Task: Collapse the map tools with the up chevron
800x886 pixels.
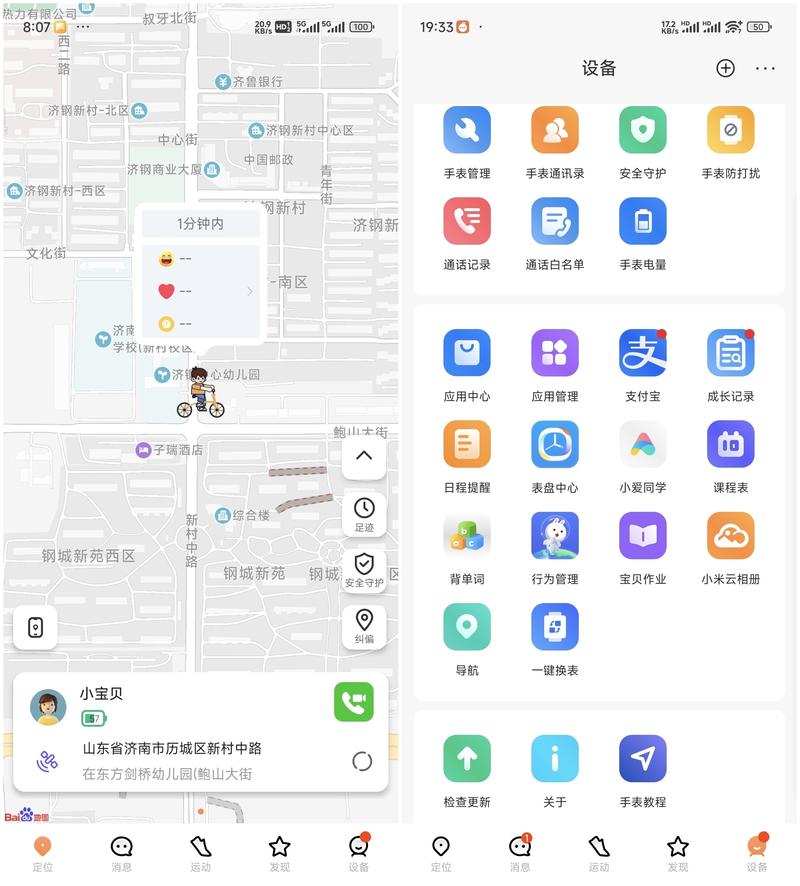Action: coord(364,456)
